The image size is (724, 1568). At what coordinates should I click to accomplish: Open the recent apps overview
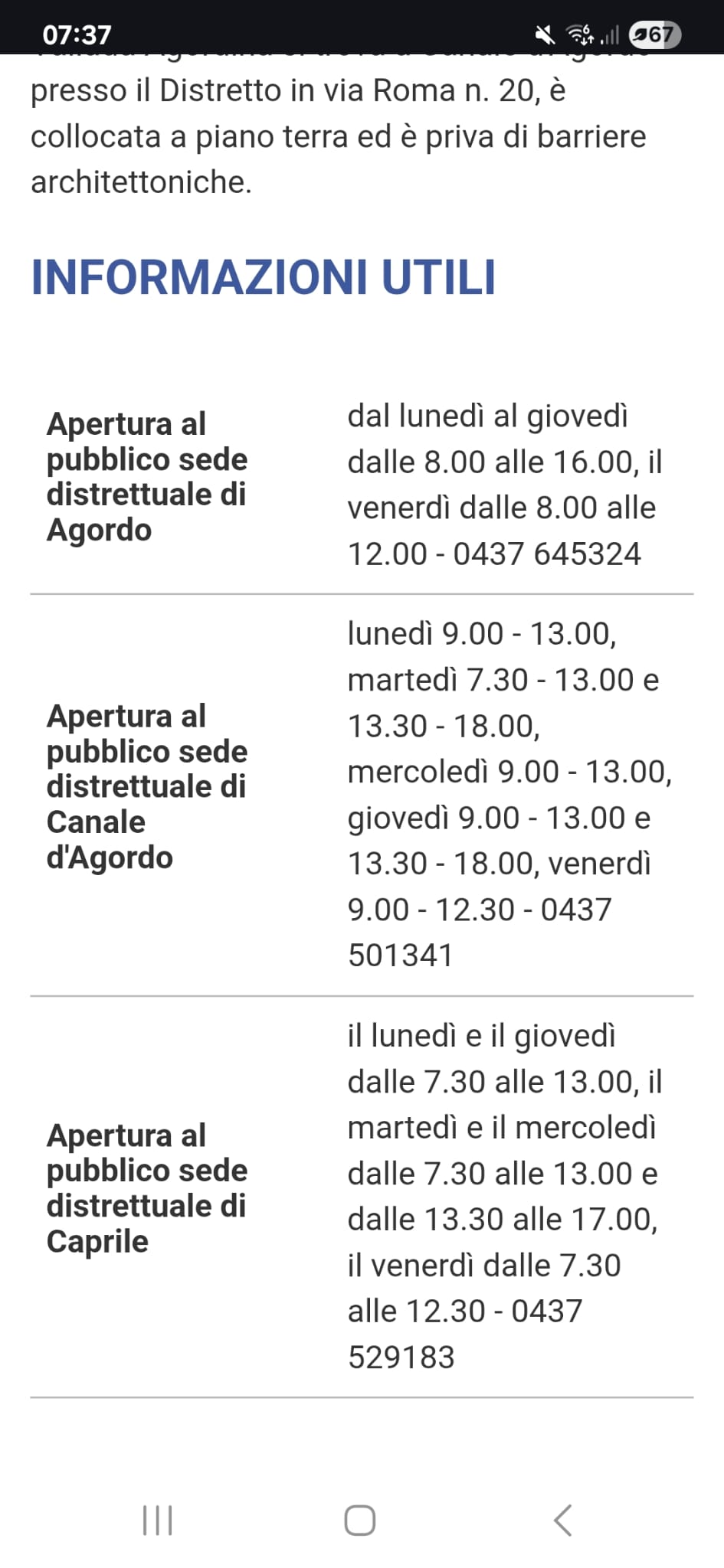pos(158,1520)
